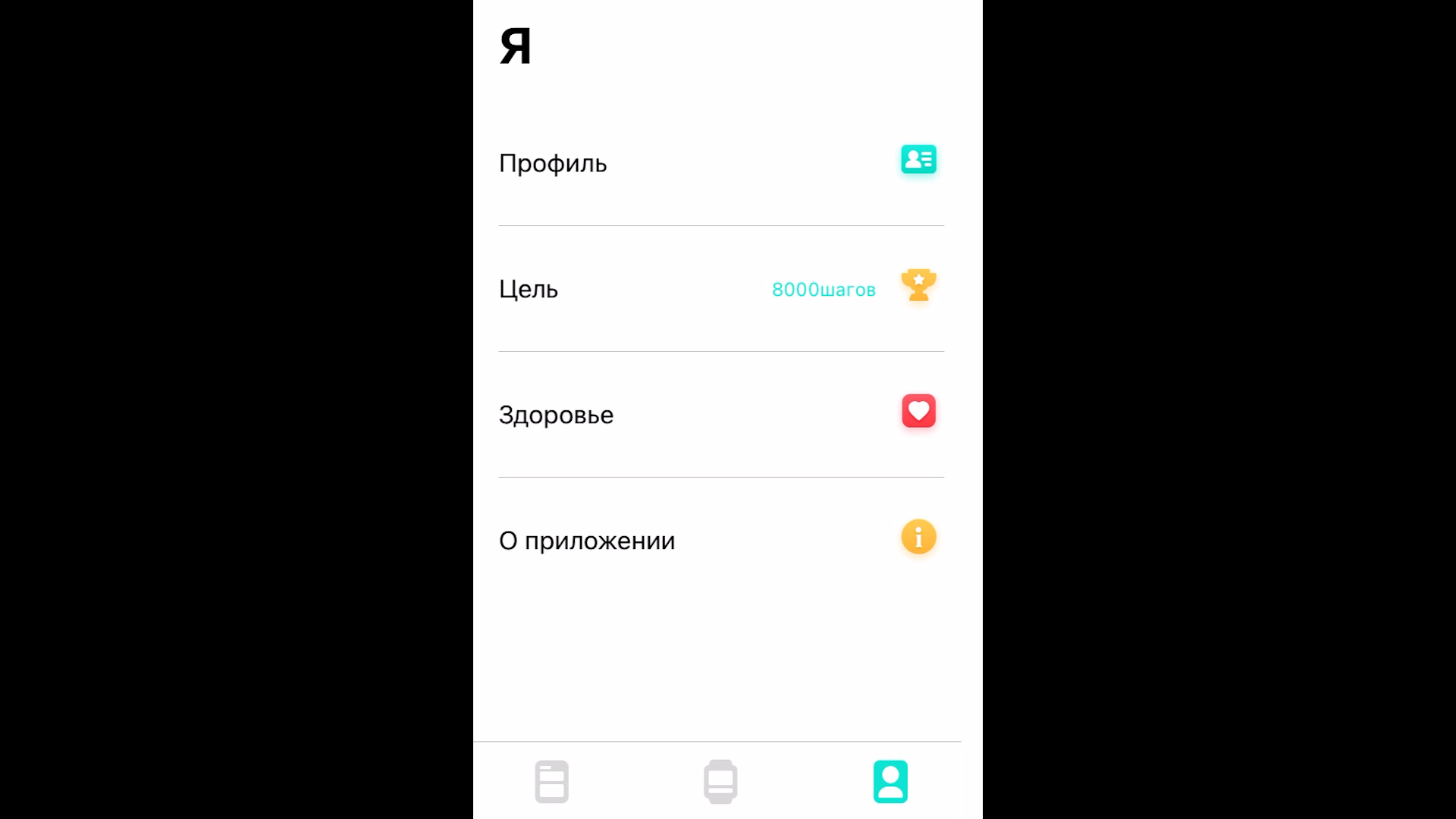1456x819 pixels.
Task: Open the Профиль row
Action: click(720, 163)
